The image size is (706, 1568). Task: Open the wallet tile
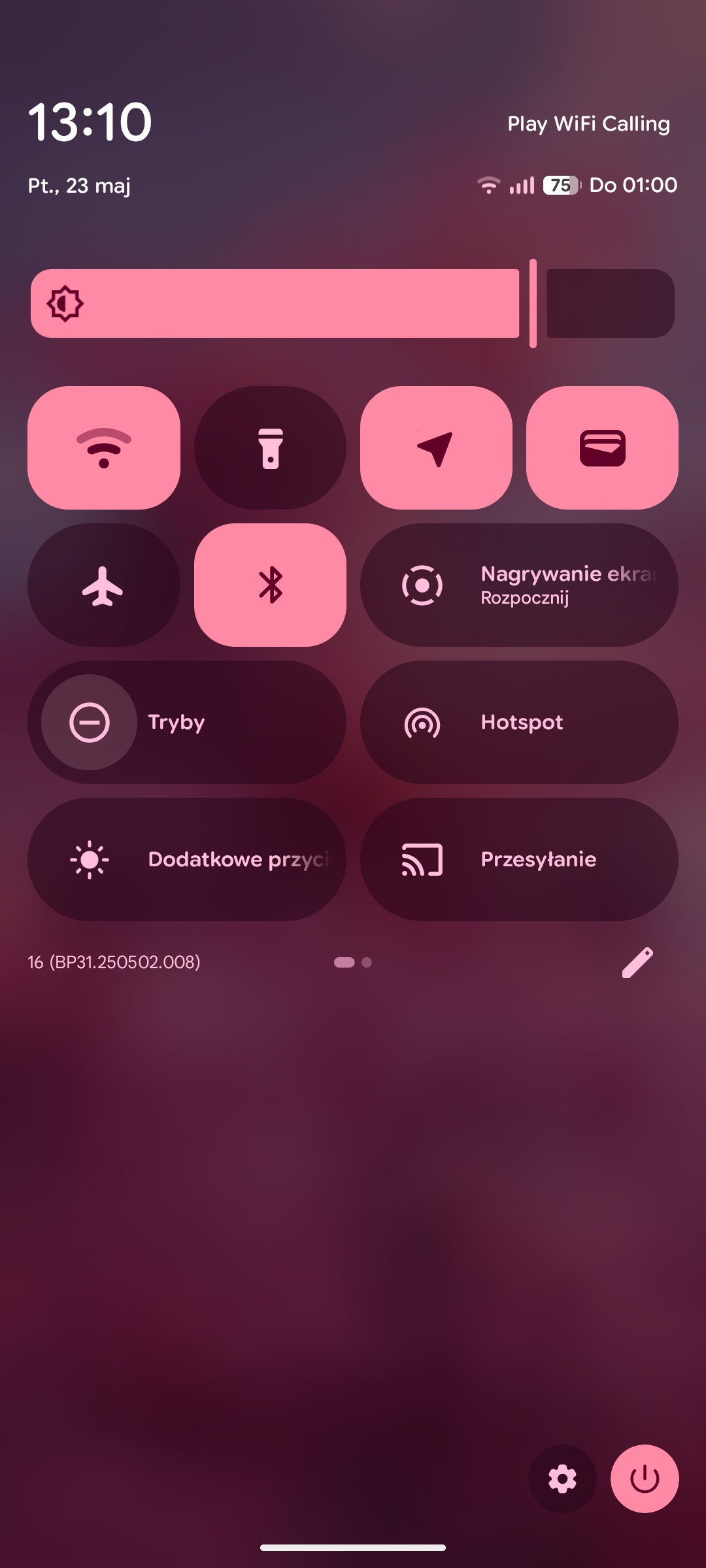point(602,448)
